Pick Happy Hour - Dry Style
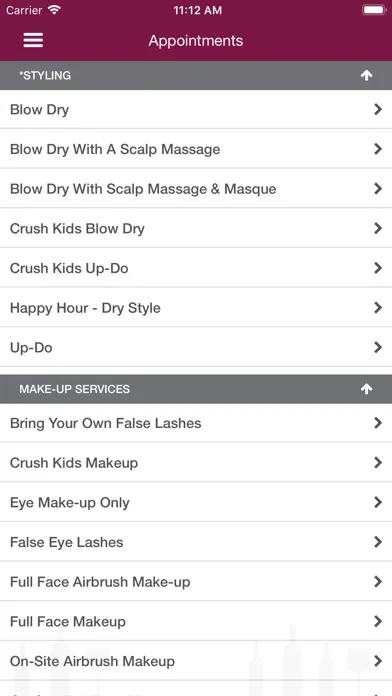 coord(196,308)
